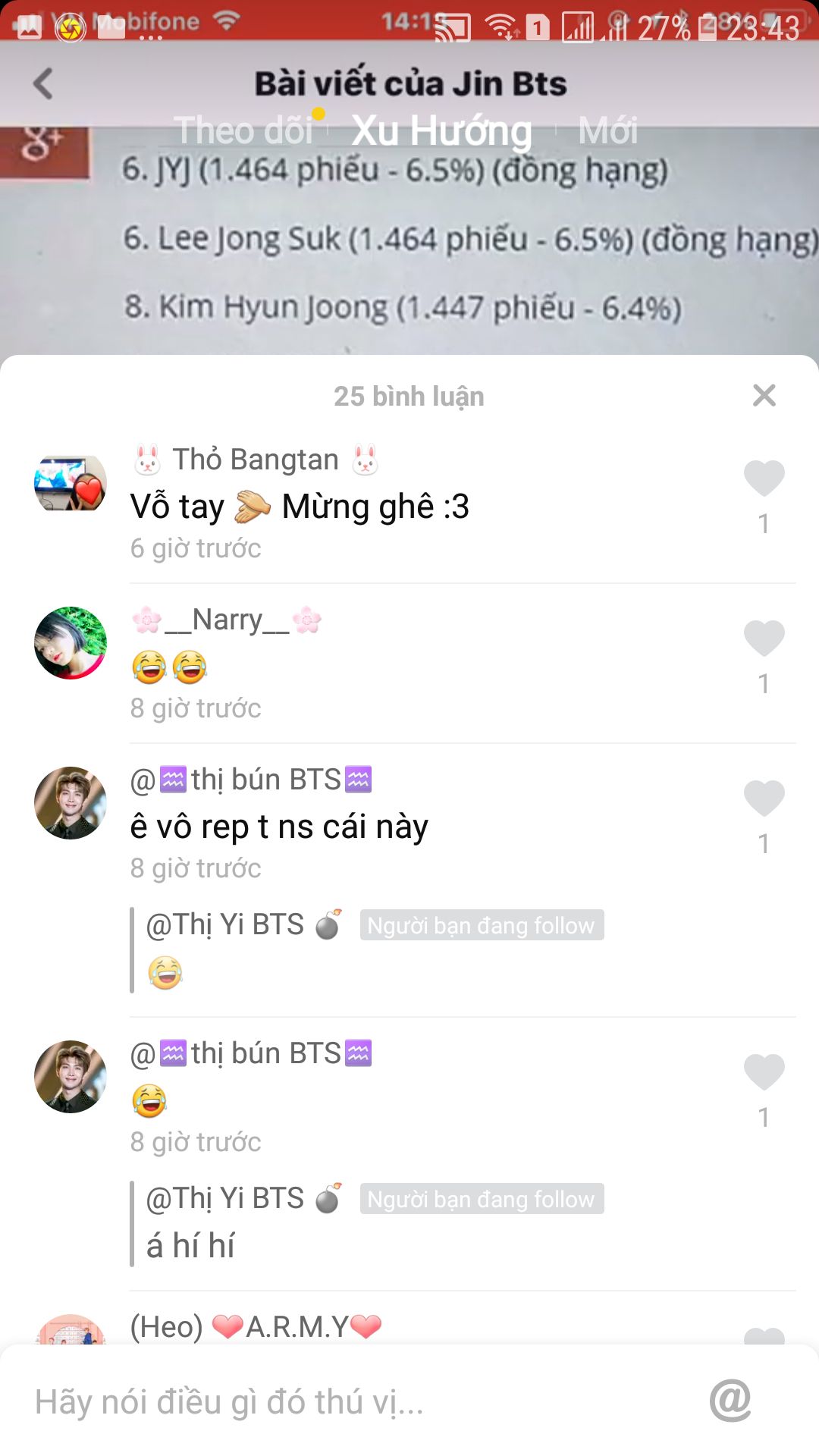Mention a user with the @ icon

point(730,1400)
